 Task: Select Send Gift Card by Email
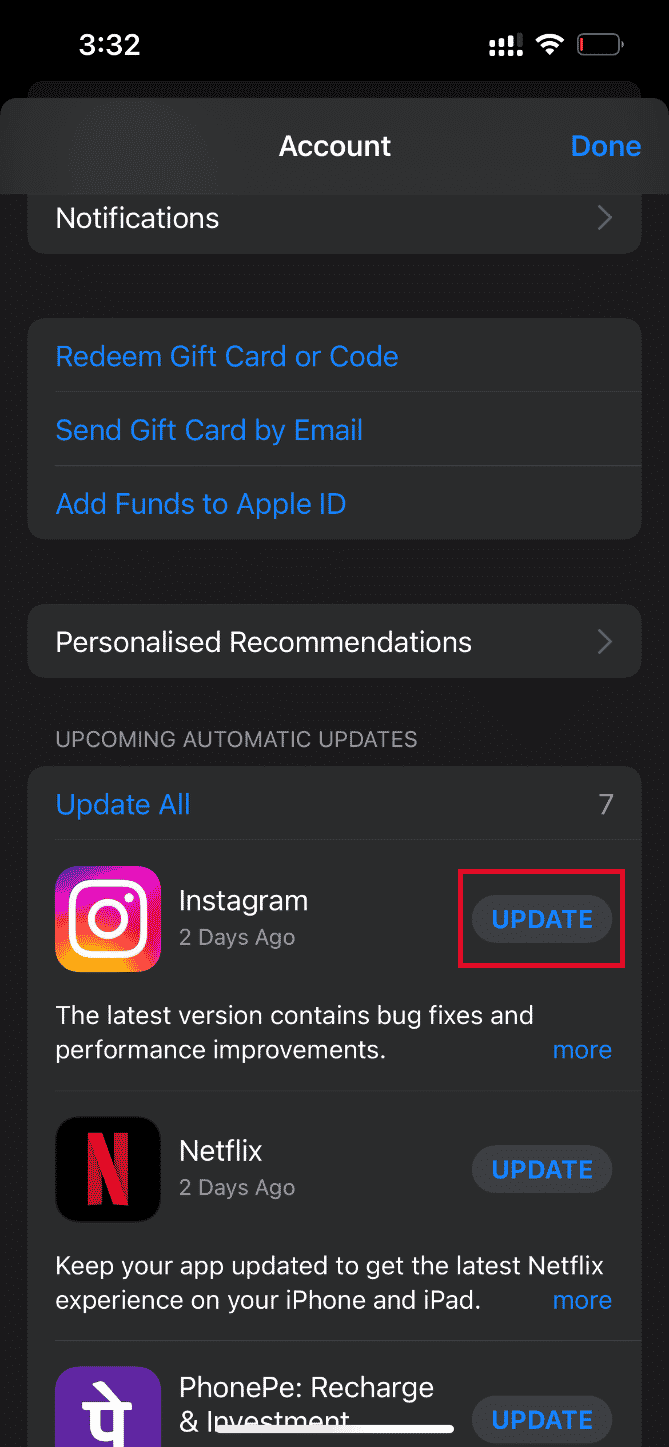click(x=209, y=431)
